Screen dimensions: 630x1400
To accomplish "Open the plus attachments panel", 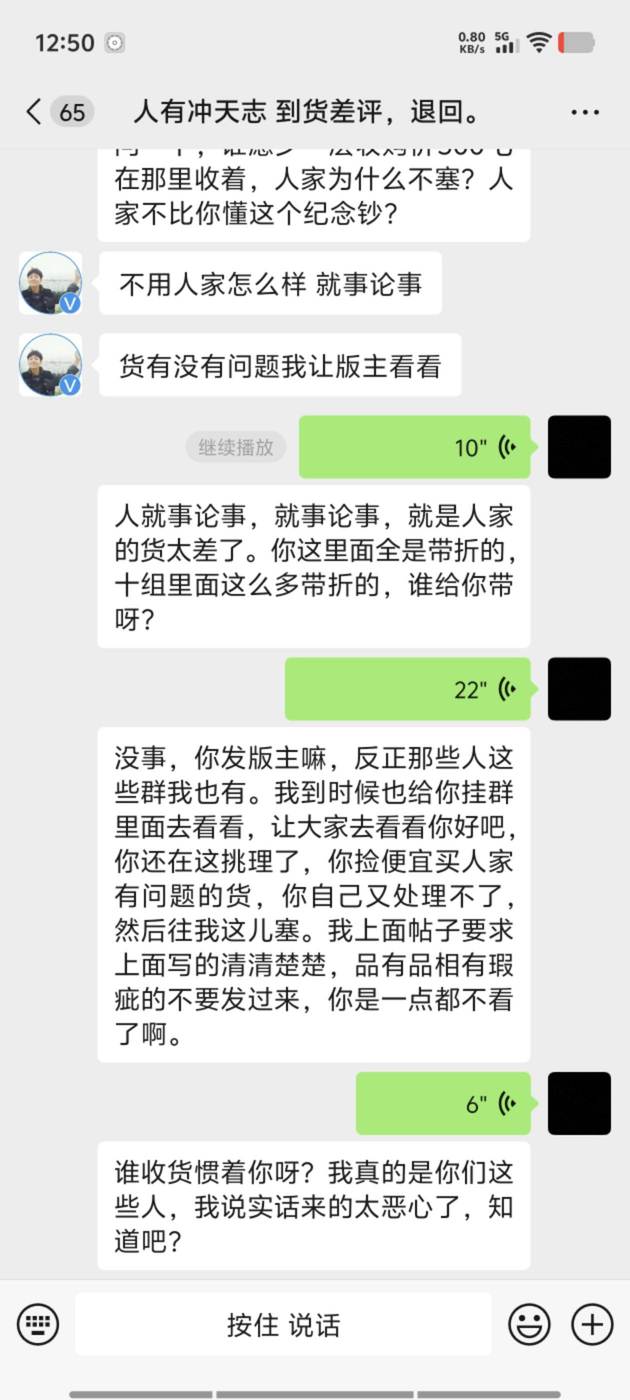I will tap(592, 1325).
